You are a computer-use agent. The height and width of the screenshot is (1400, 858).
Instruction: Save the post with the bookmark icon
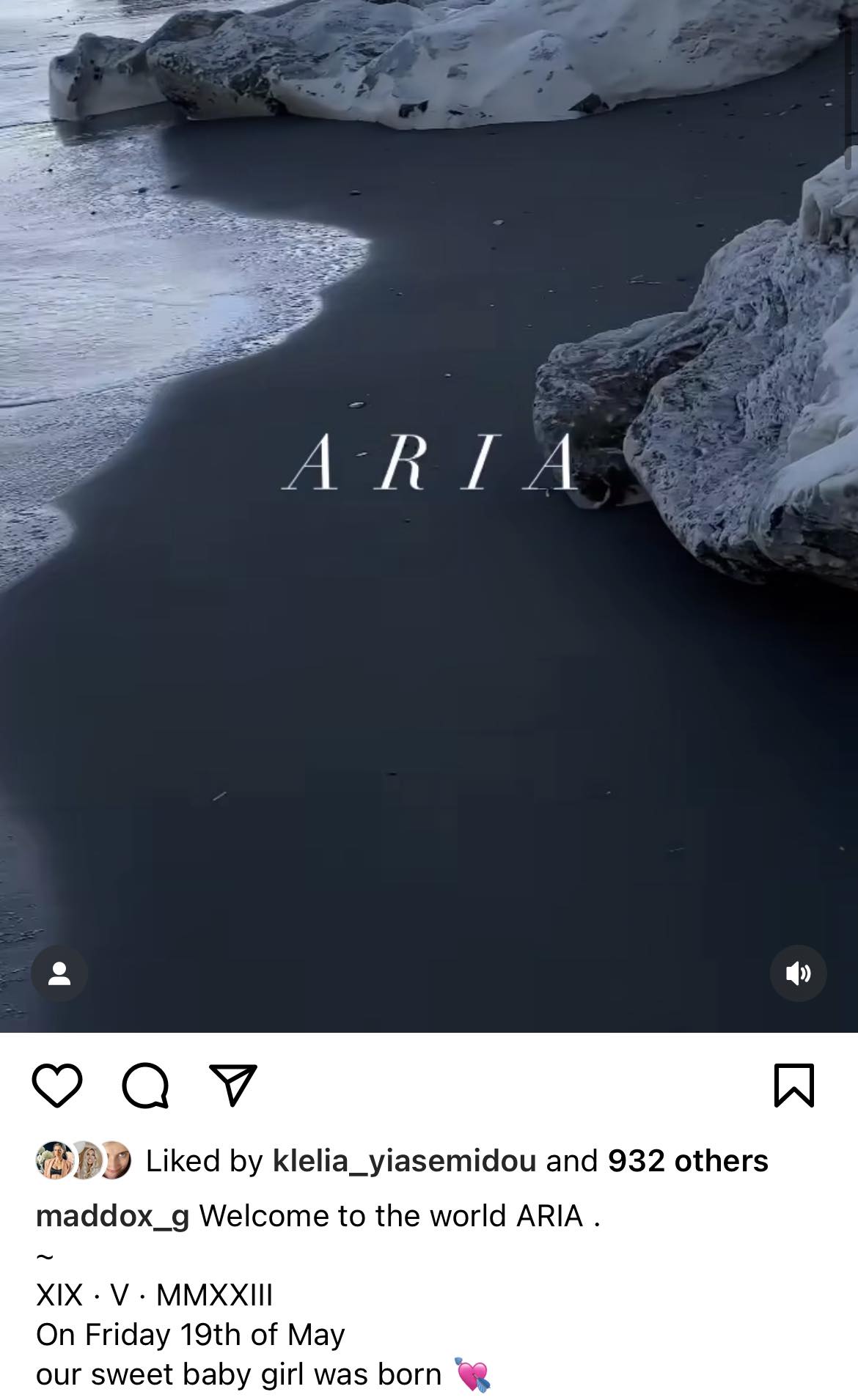(x=794, y=1086)
